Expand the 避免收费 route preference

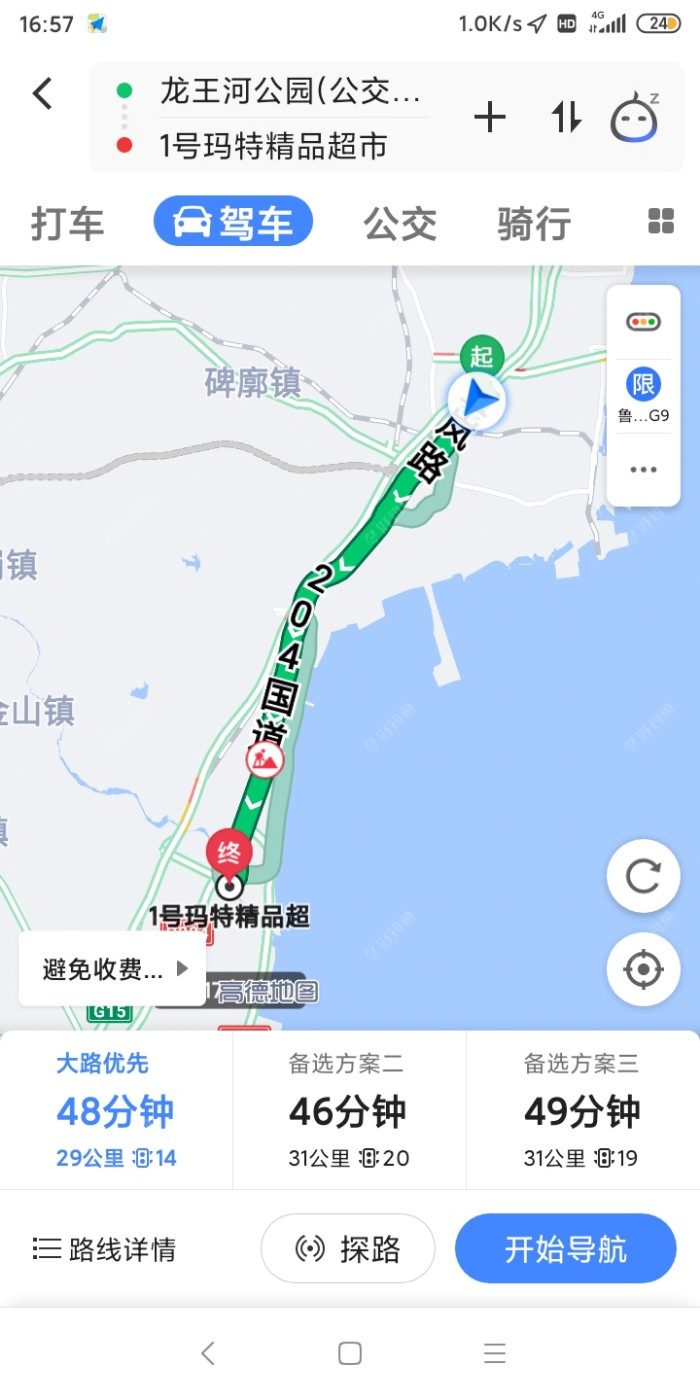pos(113,969)
